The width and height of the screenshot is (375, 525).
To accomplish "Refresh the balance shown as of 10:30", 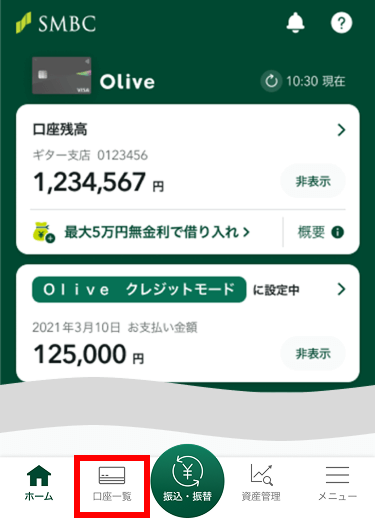I will [x=271, y=81].
